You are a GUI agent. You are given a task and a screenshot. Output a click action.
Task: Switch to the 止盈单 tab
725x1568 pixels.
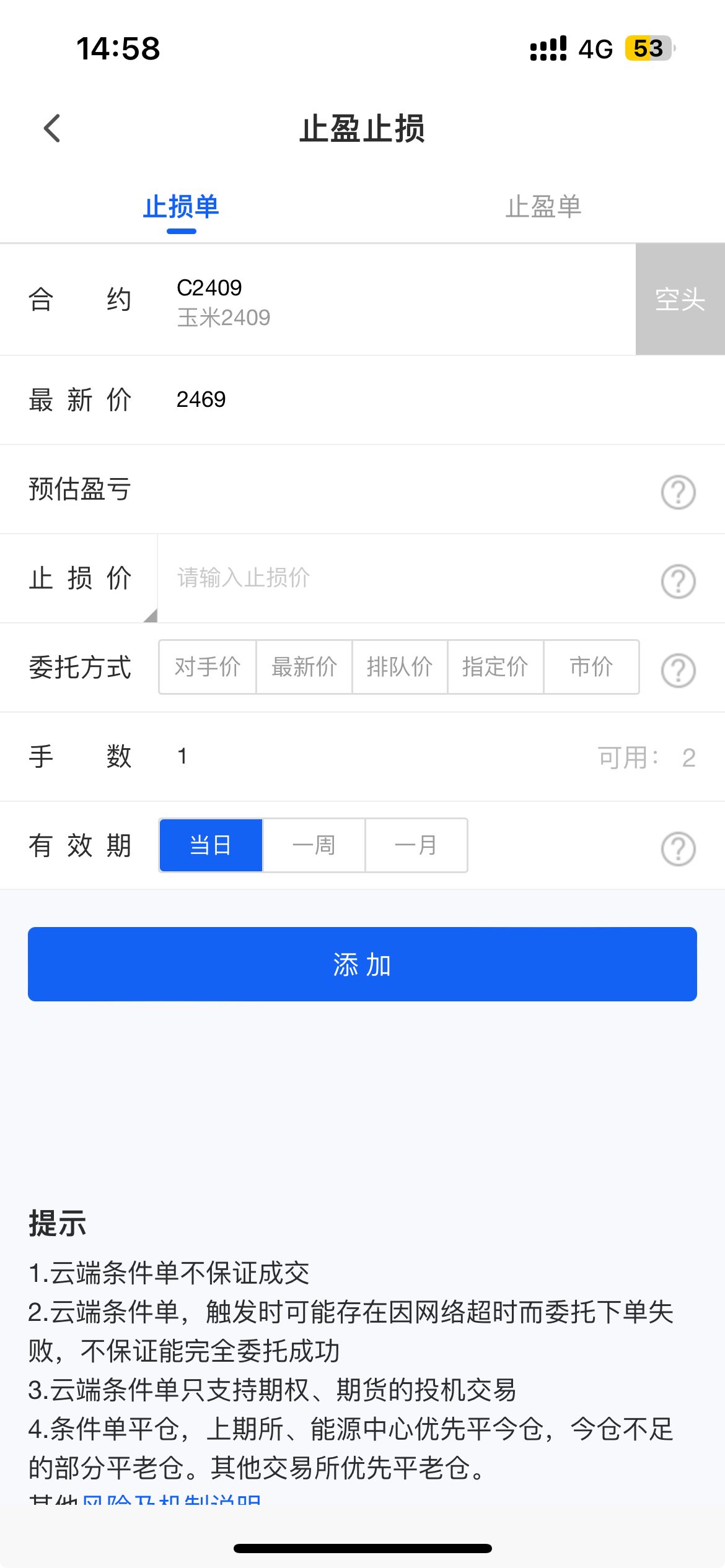[543, 207]
